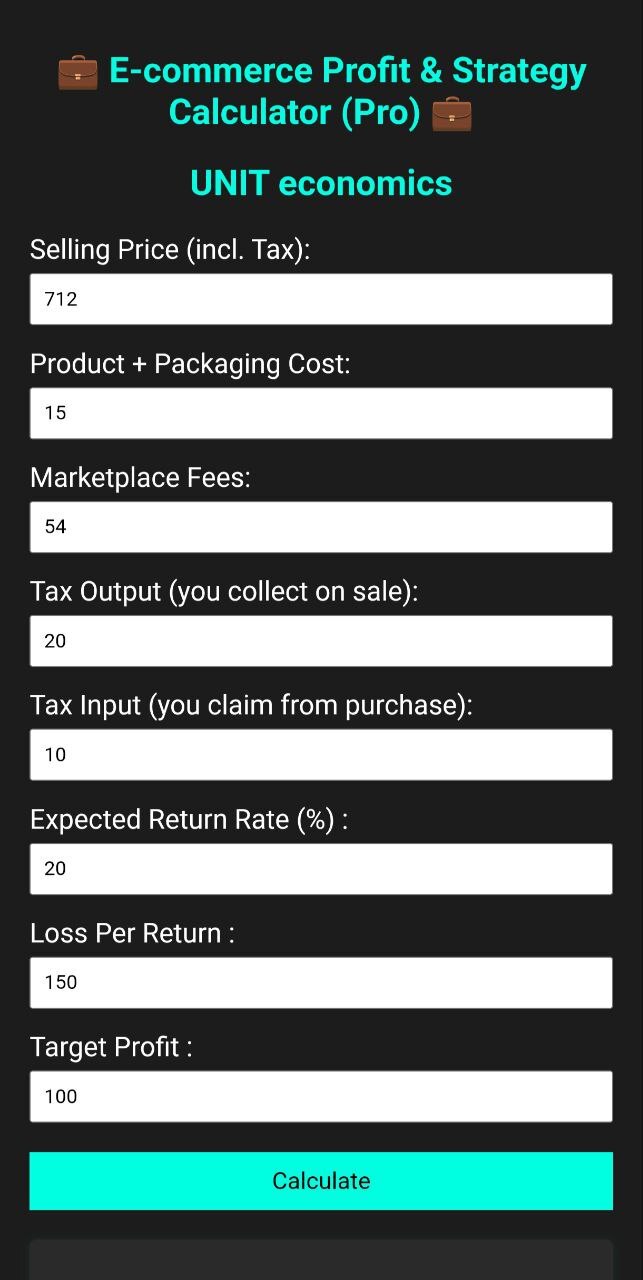Edit the Product + Packaging Cost field

click(x=321, y=413)
